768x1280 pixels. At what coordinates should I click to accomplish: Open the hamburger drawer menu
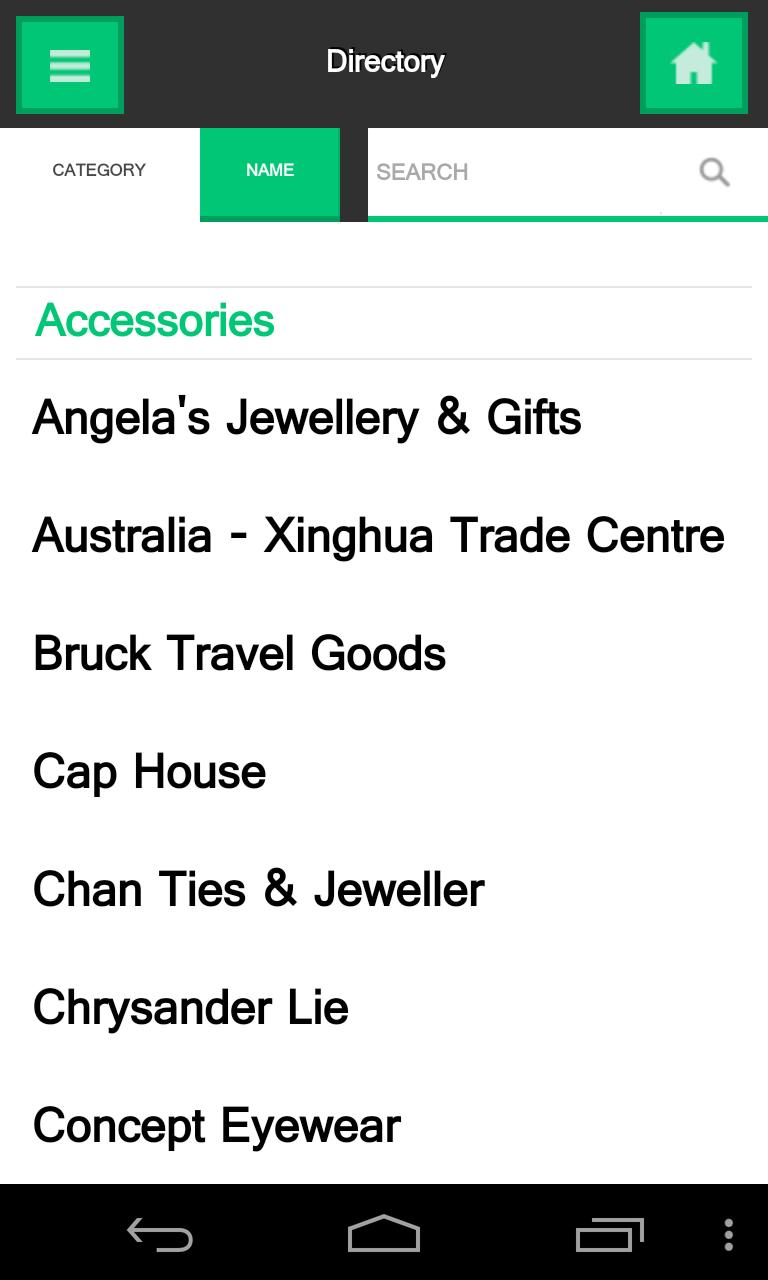tap(70, 65)
